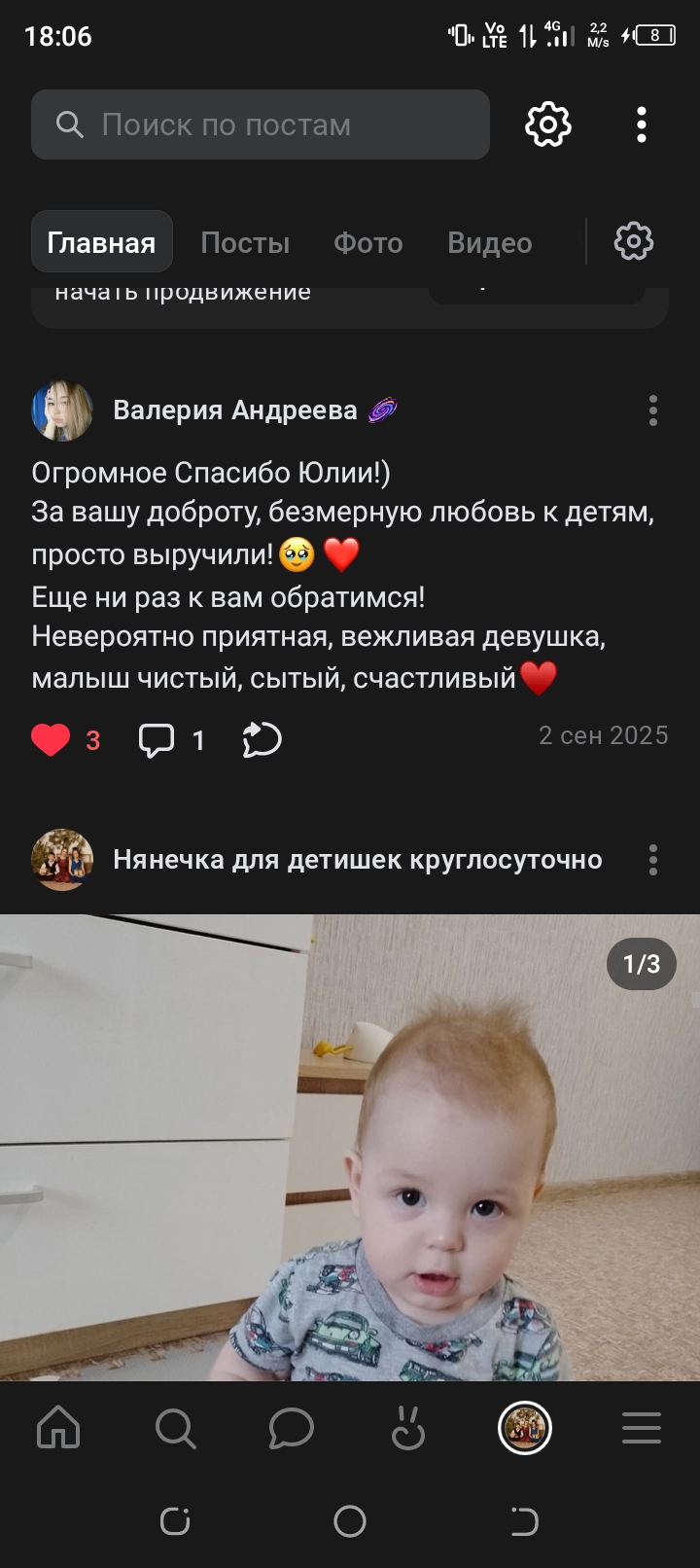This screenshot has width=700, height=1568.
Task: Open settings gear next to search
Action: 548,125
